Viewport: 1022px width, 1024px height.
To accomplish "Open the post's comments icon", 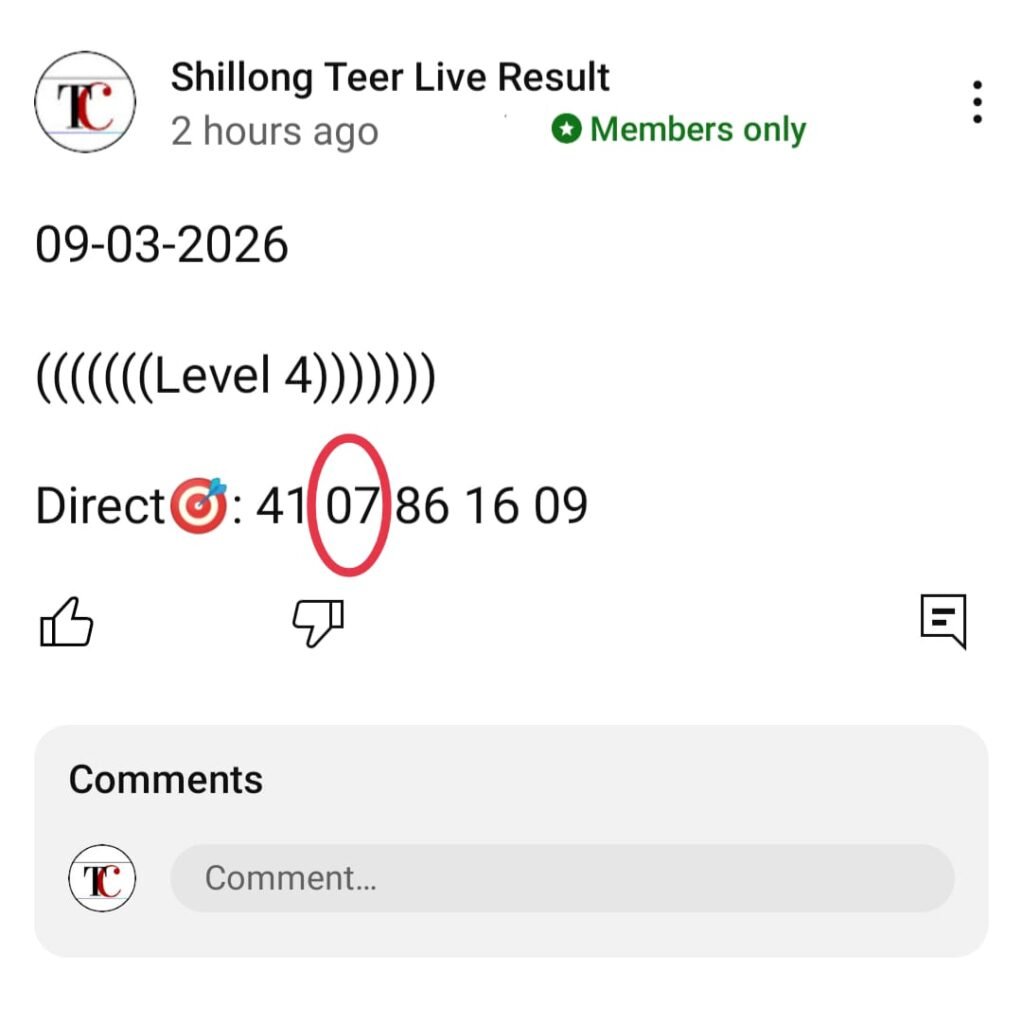I will tap(943, 620).
